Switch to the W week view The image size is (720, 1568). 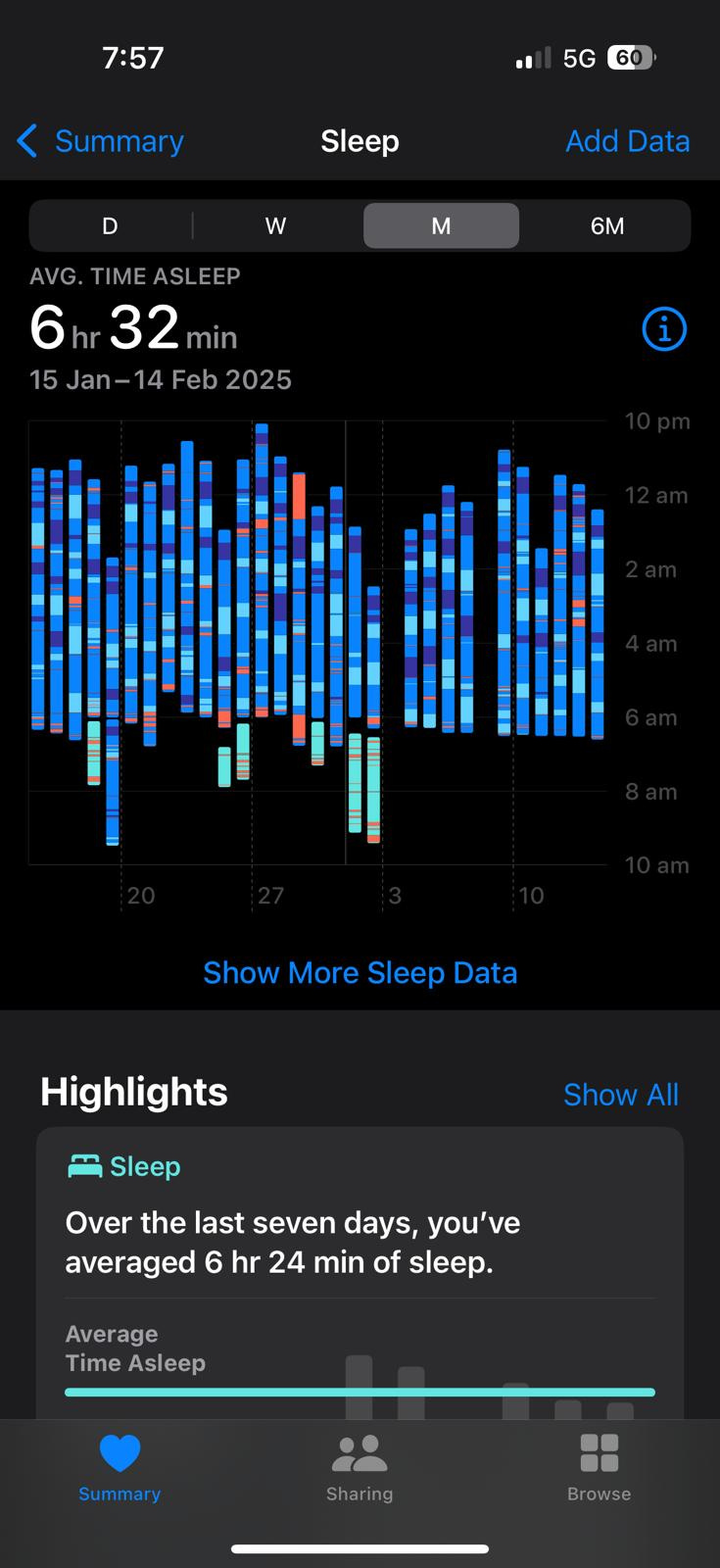tap(275, 226)
